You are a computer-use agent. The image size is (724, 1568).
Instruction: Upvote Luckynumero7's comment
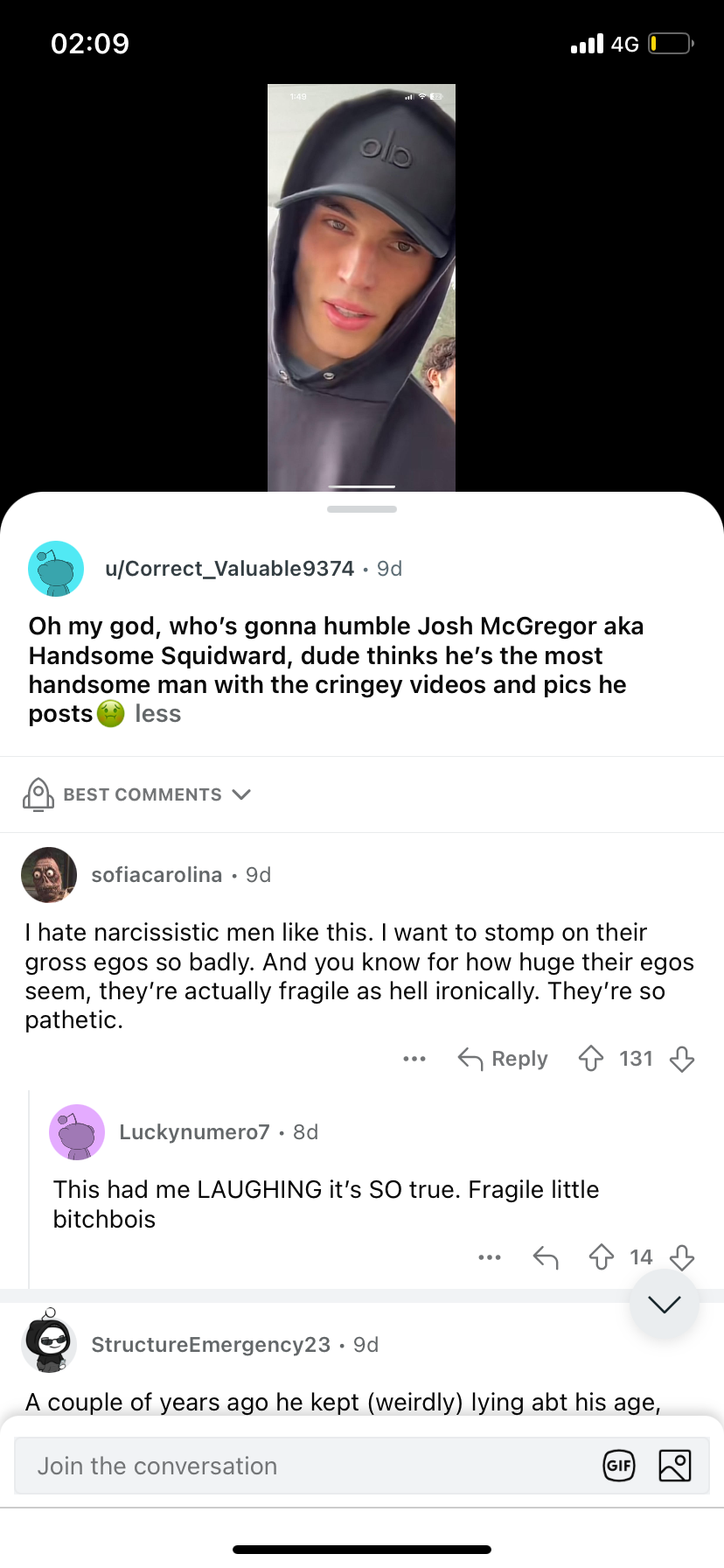[x=602, y=1257]
